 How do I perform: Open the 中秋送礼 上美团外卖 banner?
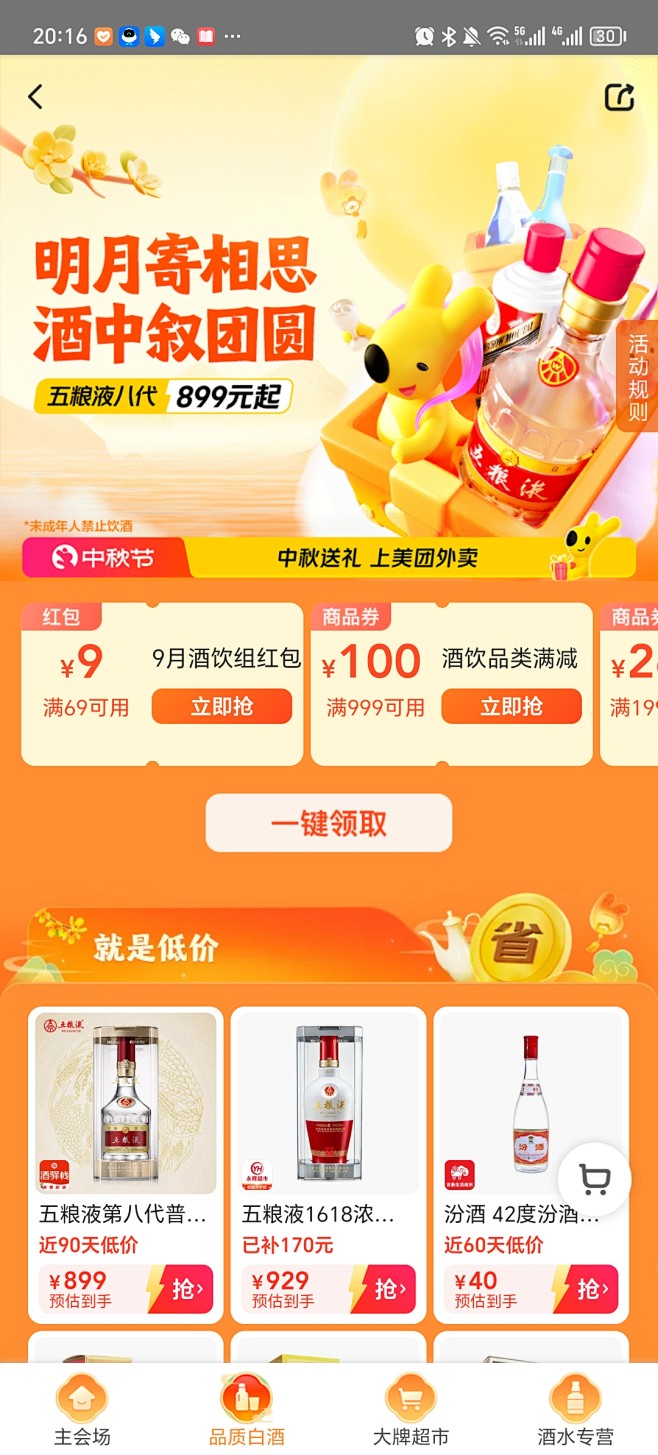click(x=378, y=558)
